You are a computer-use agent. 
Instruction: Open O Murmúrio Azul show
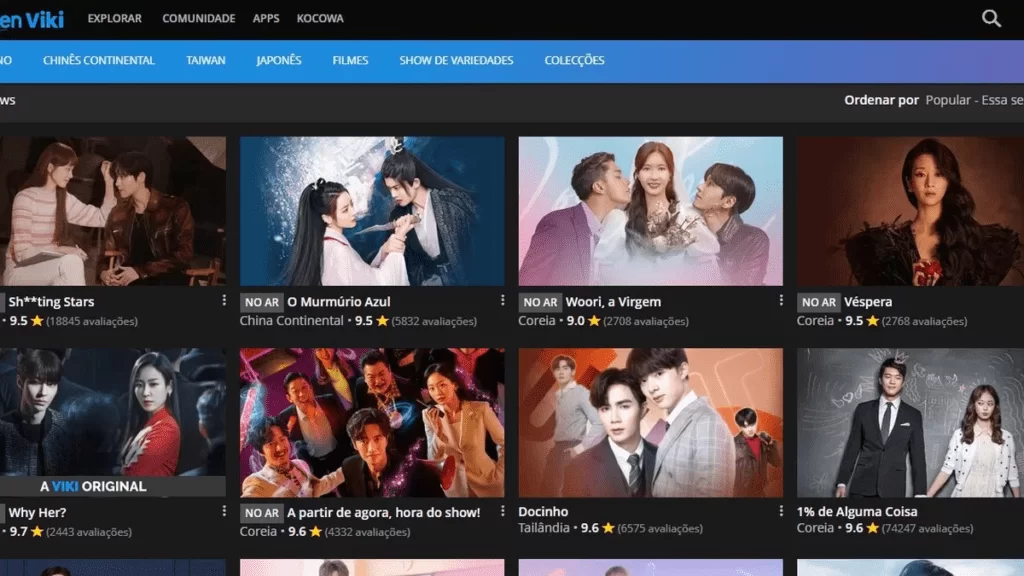(x=372, y=211)
